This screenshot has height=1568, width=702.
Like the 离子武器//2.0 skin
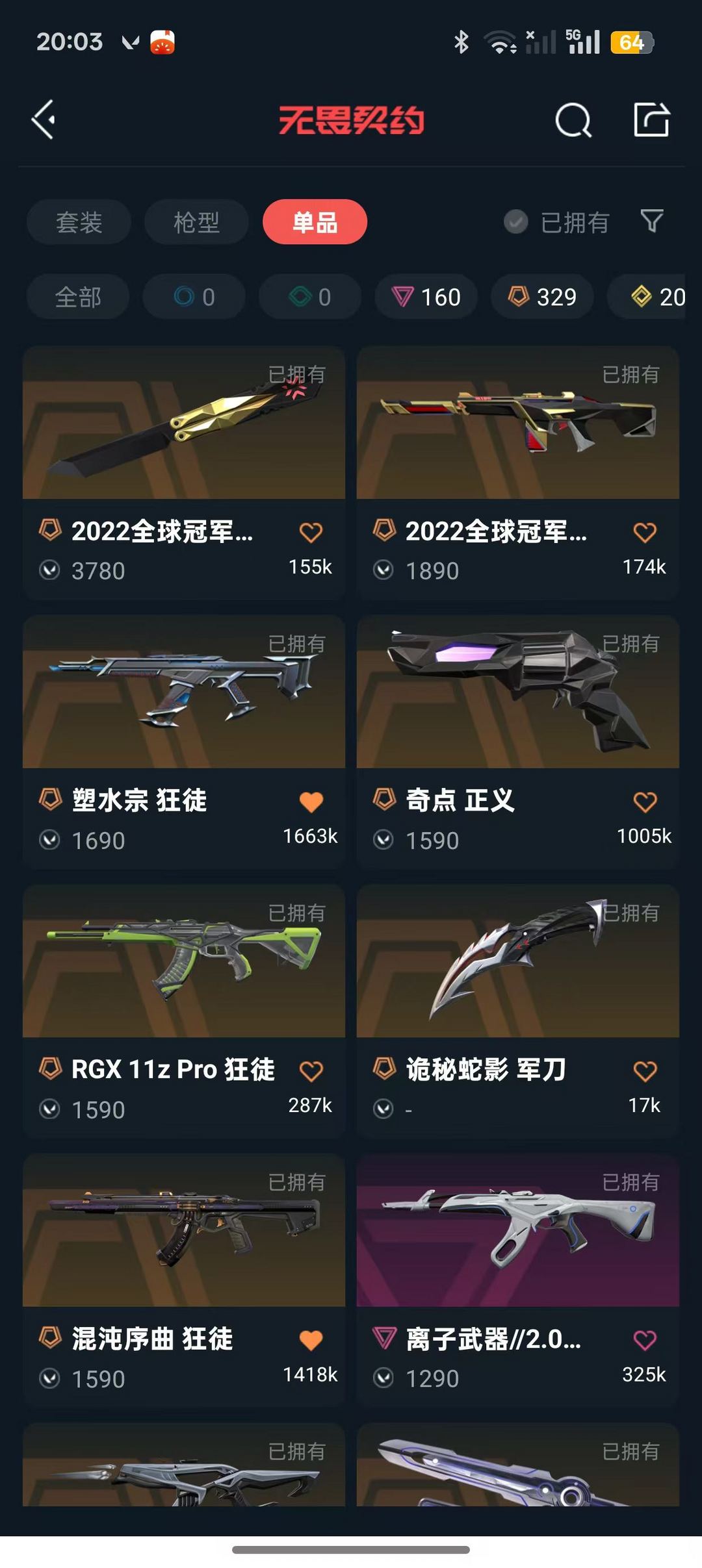tap(645, 1340)
